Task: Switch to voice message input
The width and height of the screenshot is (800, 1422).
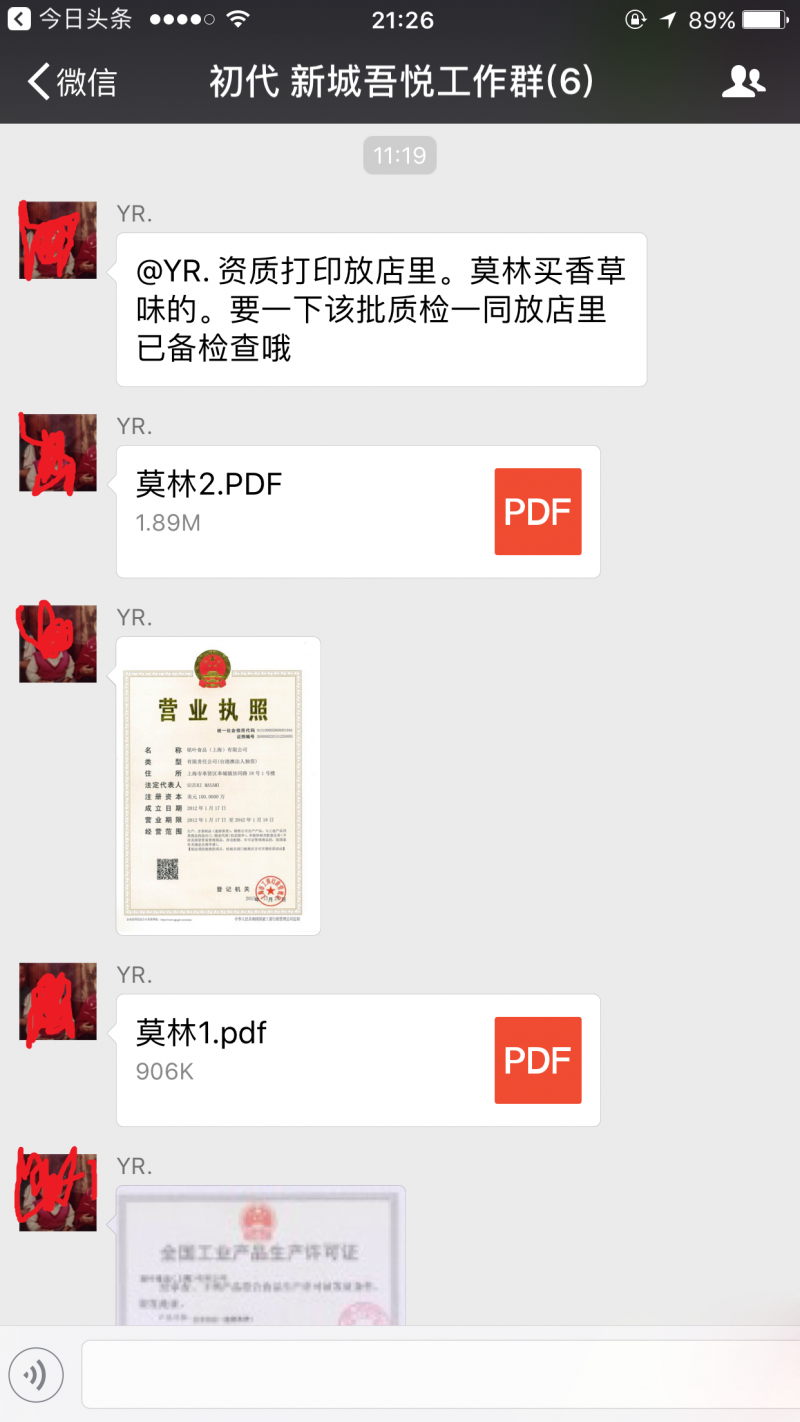Action: coord(36,1376)
